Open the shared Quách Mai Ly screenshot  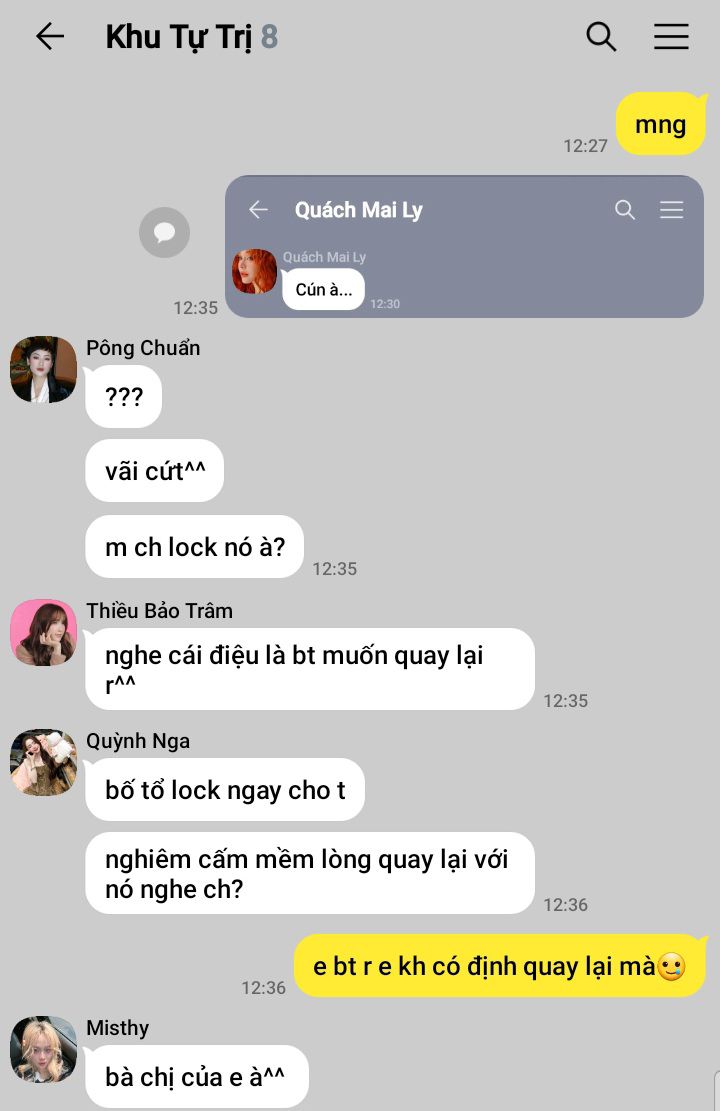(464, 247)
